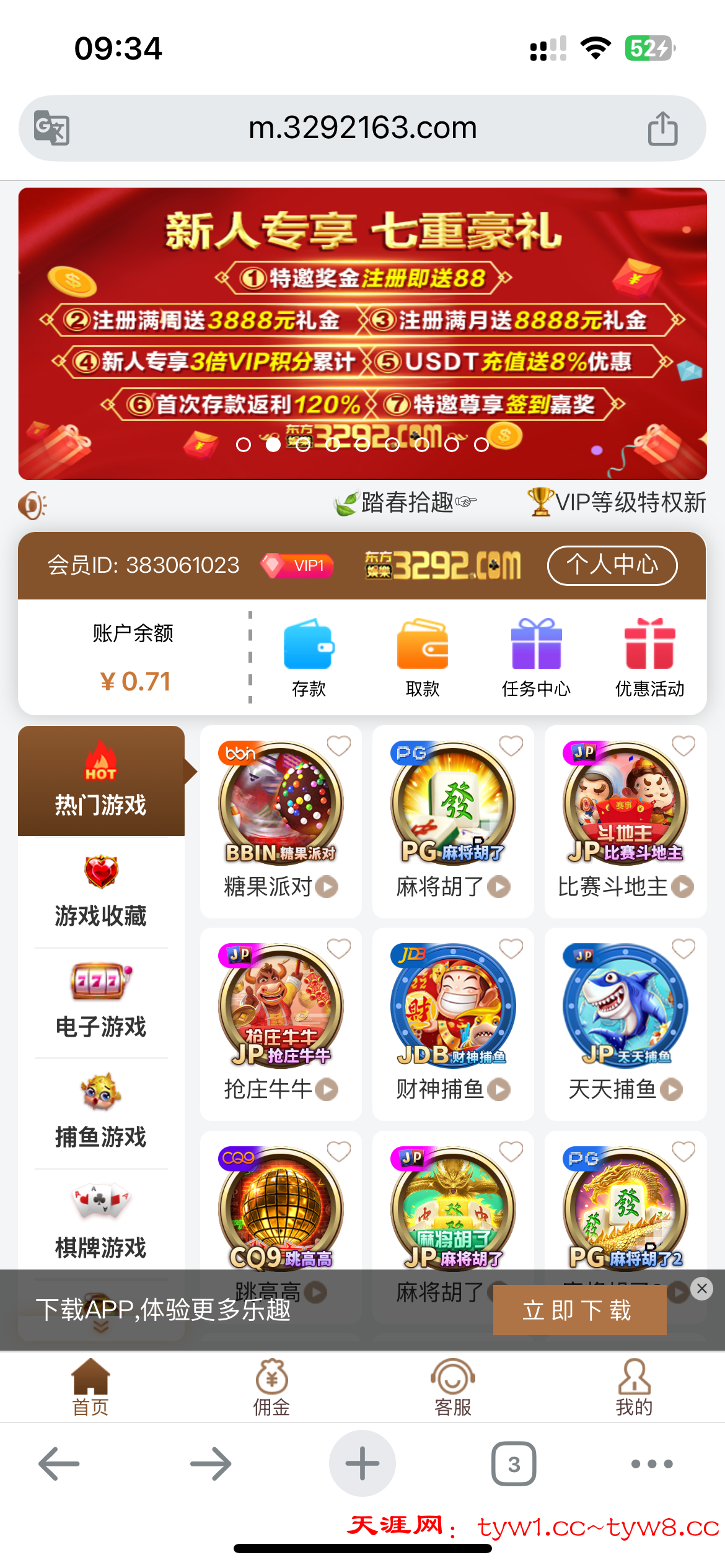Select the 游戏收藏 category
The width and height of the screenshot is (725, 1568).
[x=101, y=891]
